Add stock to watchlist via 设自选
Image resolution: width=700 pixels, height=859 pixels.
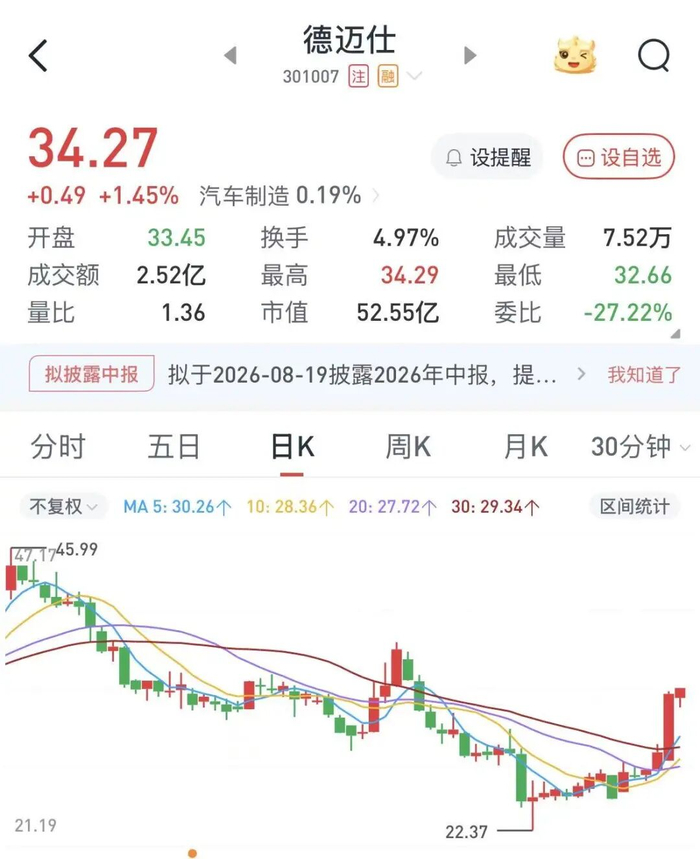pyautogui.click(x=619, y=157)
